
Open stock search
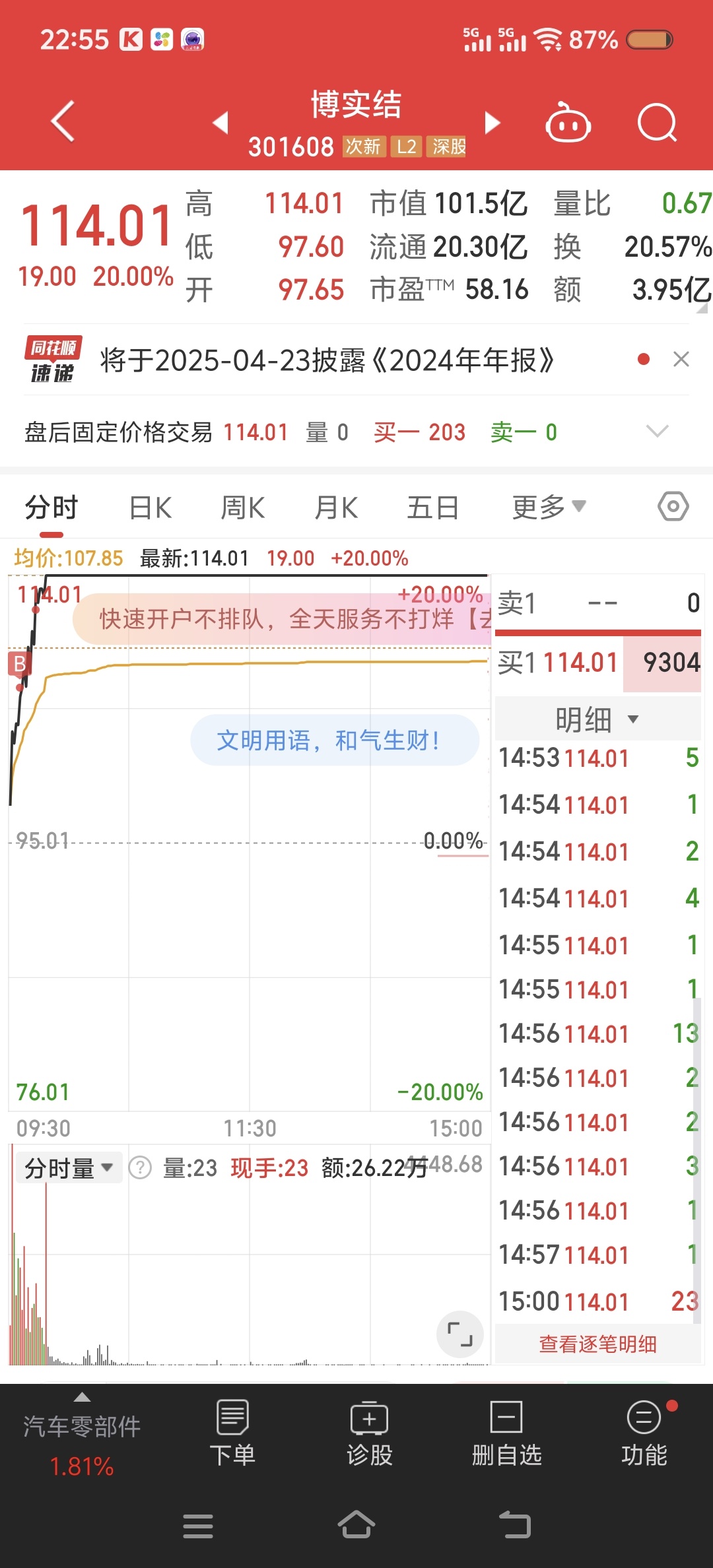pyautogui.click(x=658, y=123)
